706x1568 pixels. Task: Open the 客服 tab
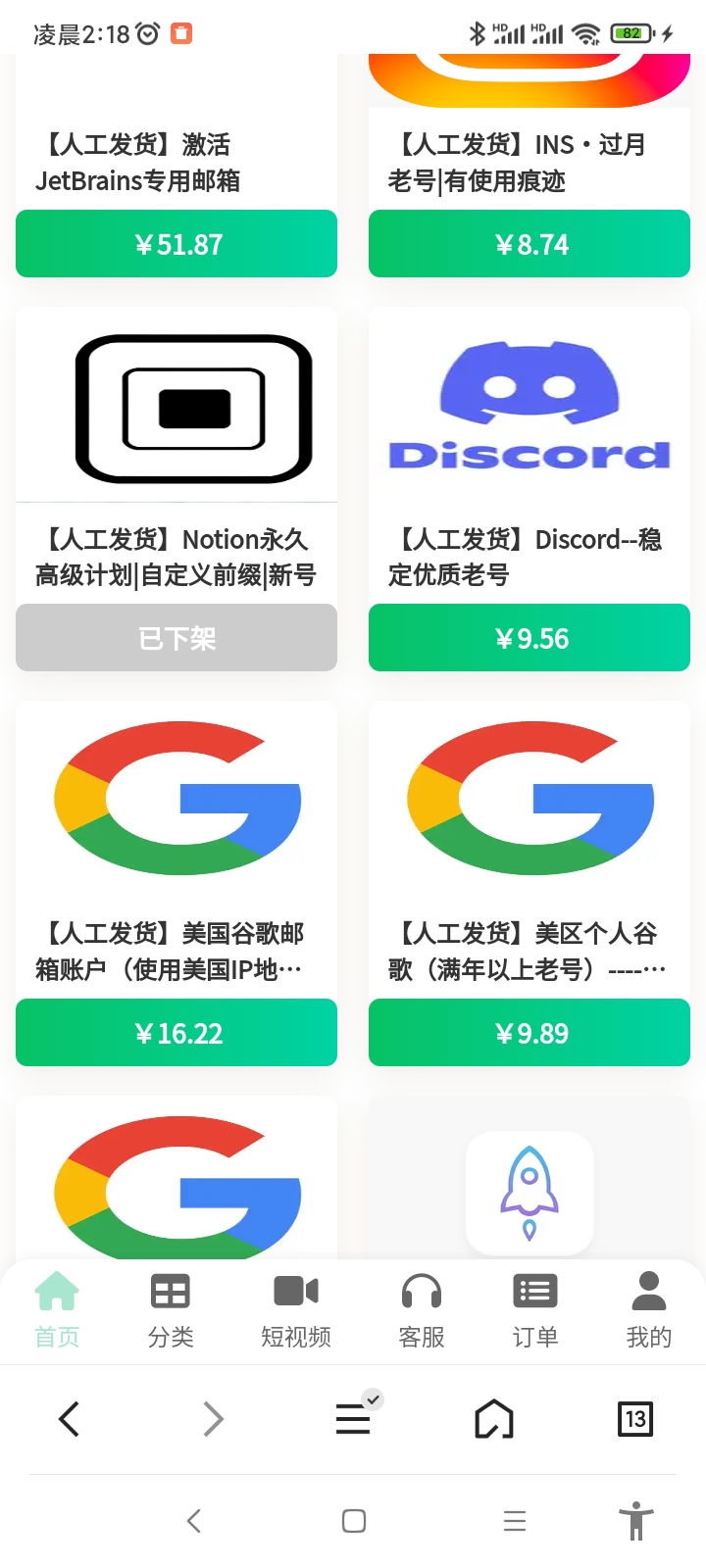coord(422,1310)
